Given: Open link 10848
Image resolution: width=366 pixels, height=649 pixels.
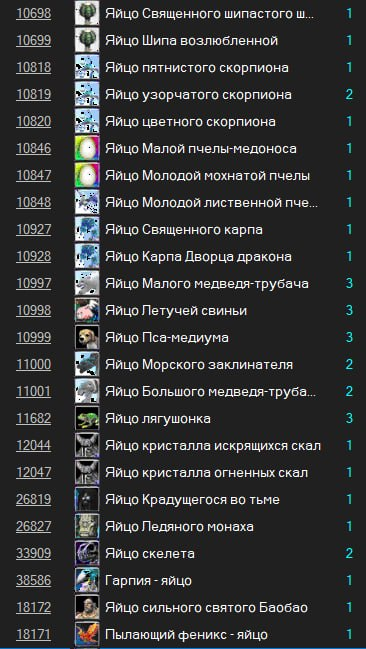Looking at the screenshot, I should 34,202.
